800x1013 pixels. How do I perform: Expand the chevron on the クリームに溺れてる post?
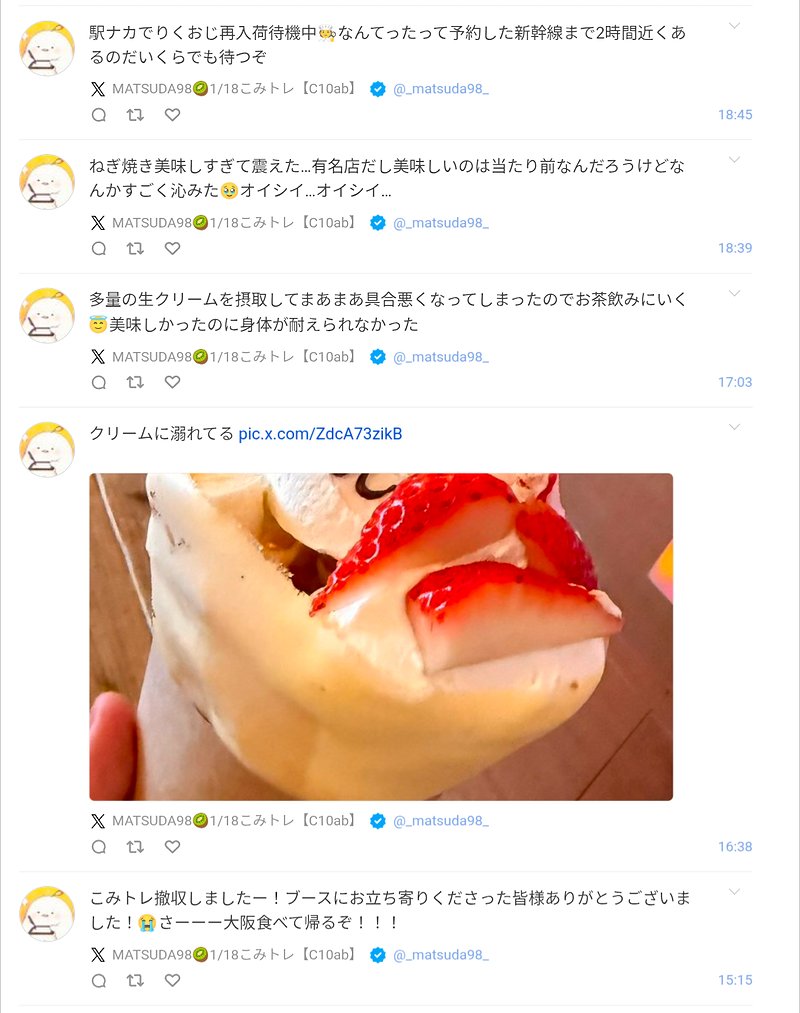coord(735,427)
